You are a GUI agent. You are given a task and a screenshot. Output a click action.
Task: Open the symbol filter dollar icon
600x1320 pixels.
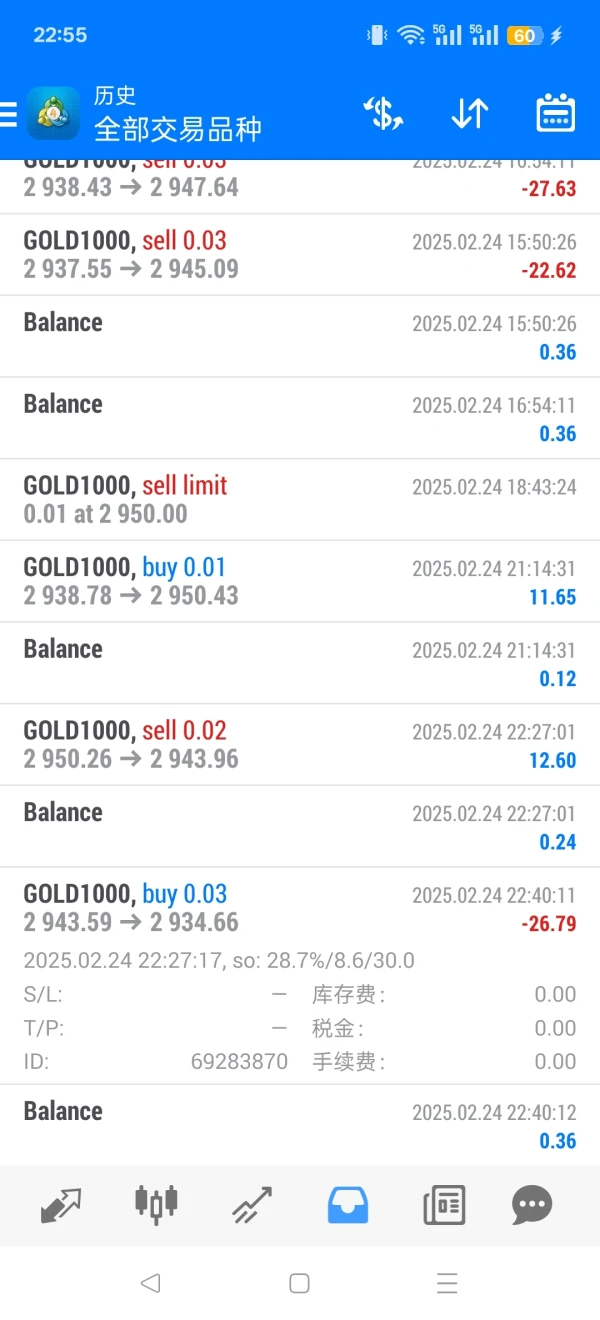[383, 114]
